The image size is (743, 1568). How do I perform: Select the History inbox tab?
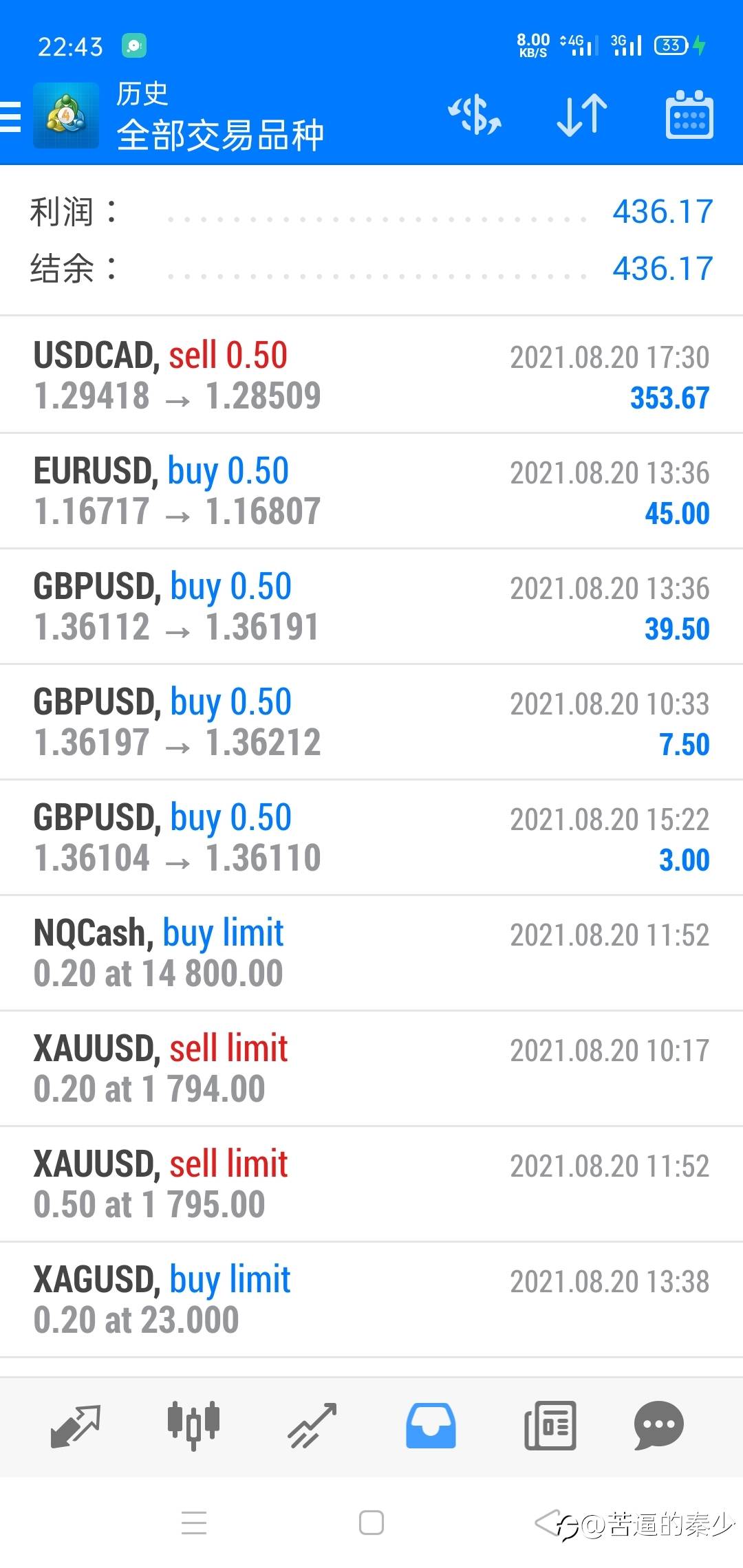click(x=431, y=1426)
